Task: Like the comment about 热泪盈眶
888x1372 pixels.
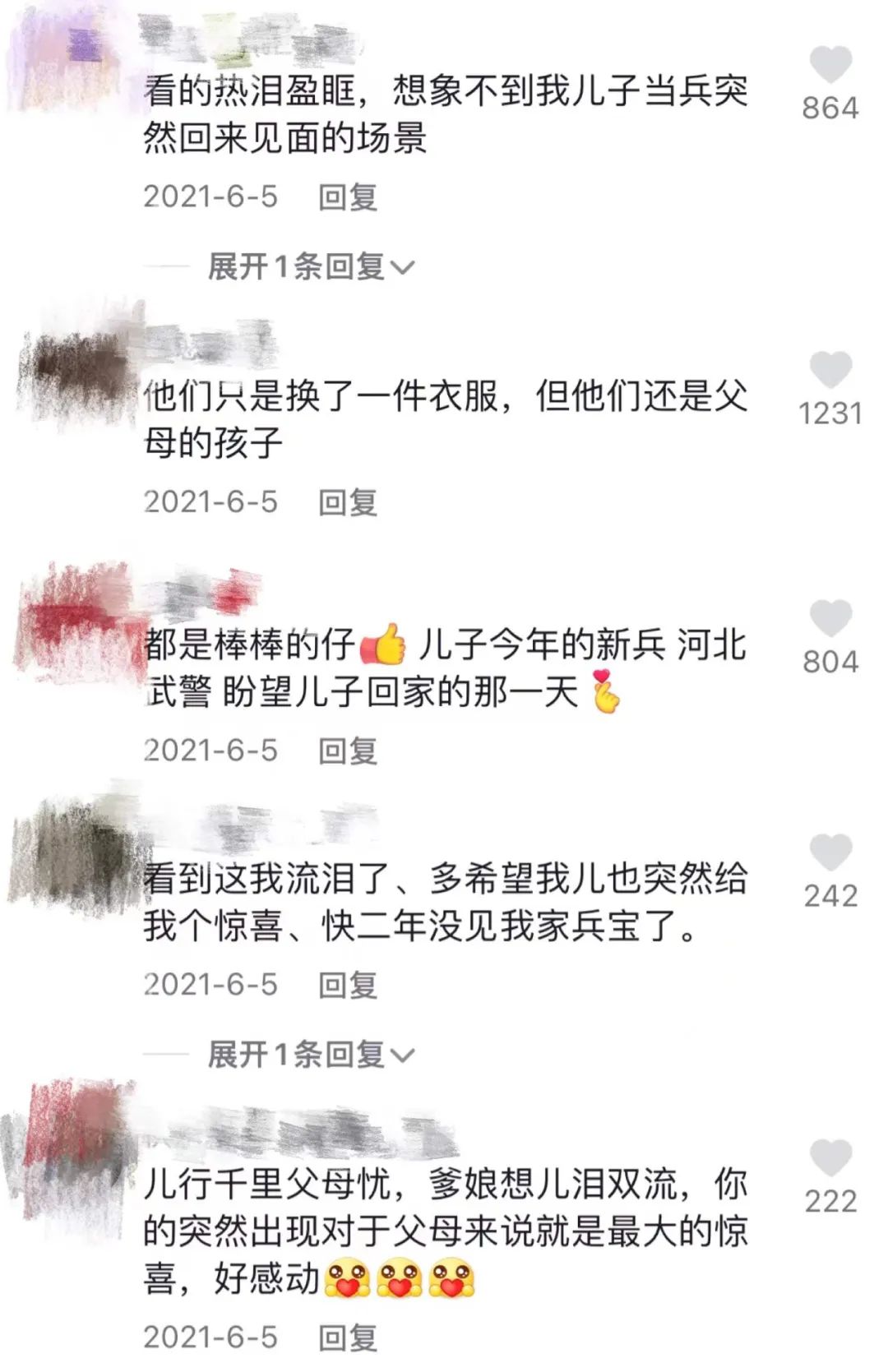Action: (x=830, y=64)
